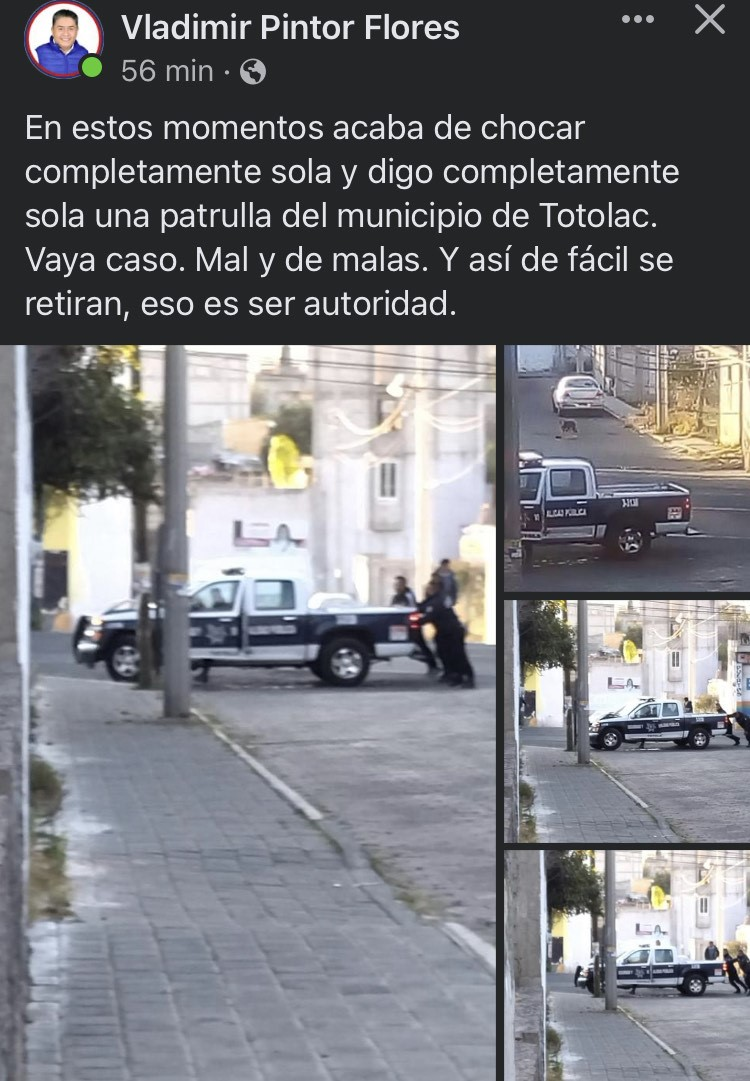Open Vladimir Pintor Flores profile picture
750x1081 pixels.
coord(62,40)
